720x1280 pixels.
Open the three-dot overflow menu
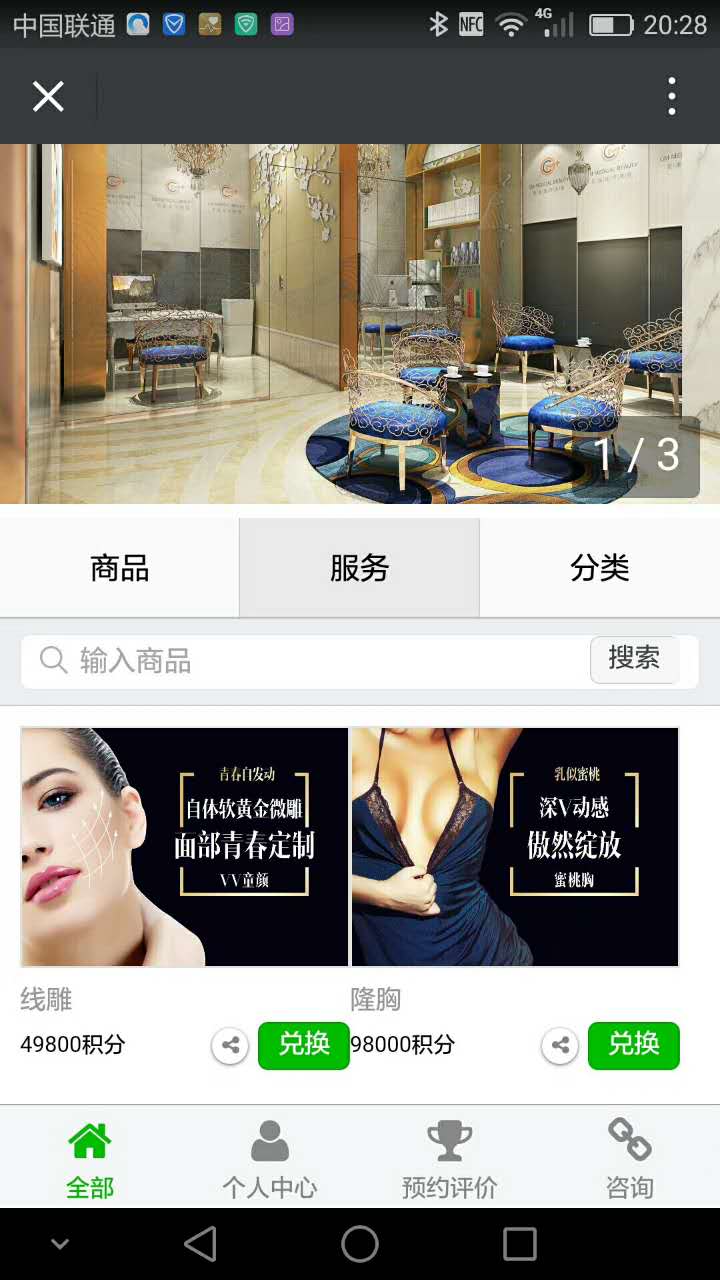pos(671,97)
